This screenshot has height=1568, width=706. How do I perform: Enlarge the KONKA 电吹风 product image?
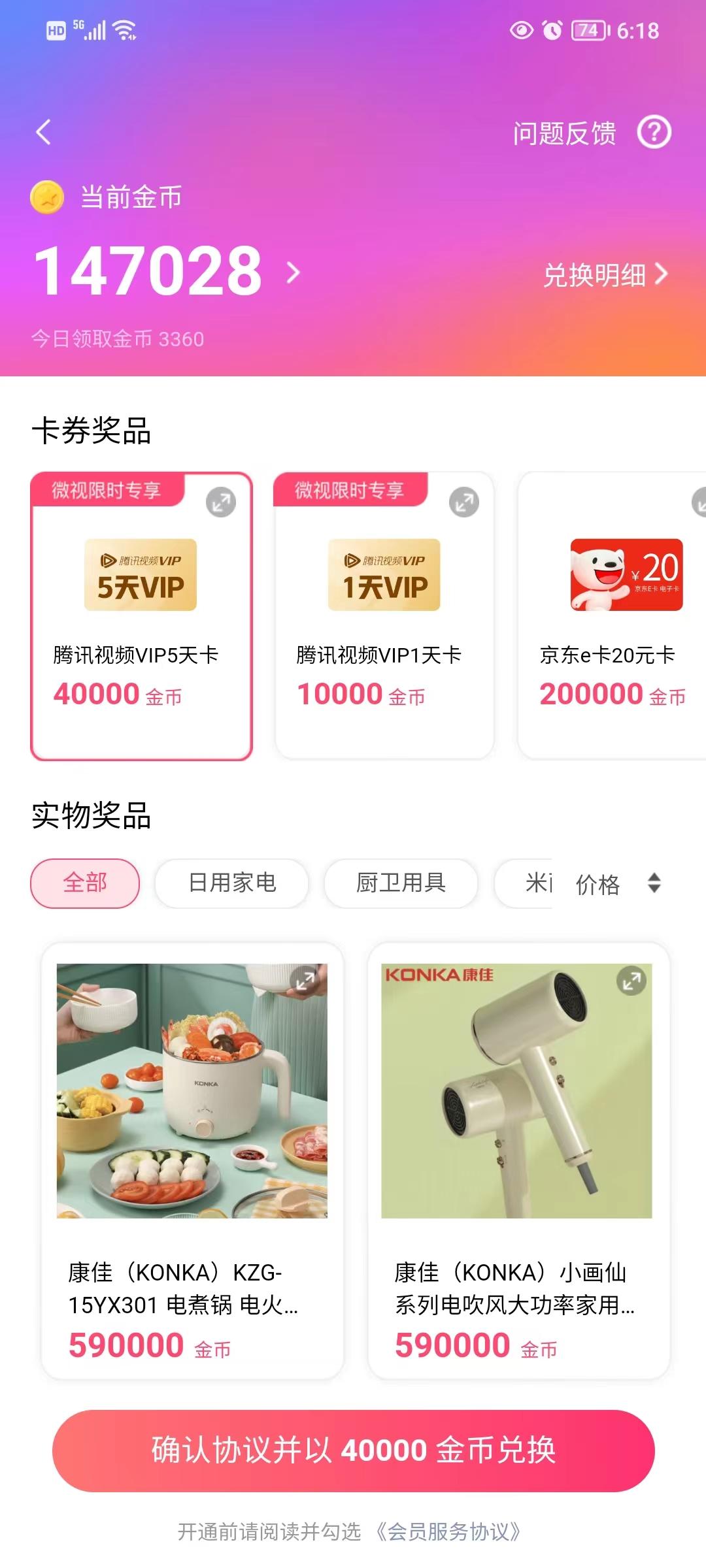631,981
